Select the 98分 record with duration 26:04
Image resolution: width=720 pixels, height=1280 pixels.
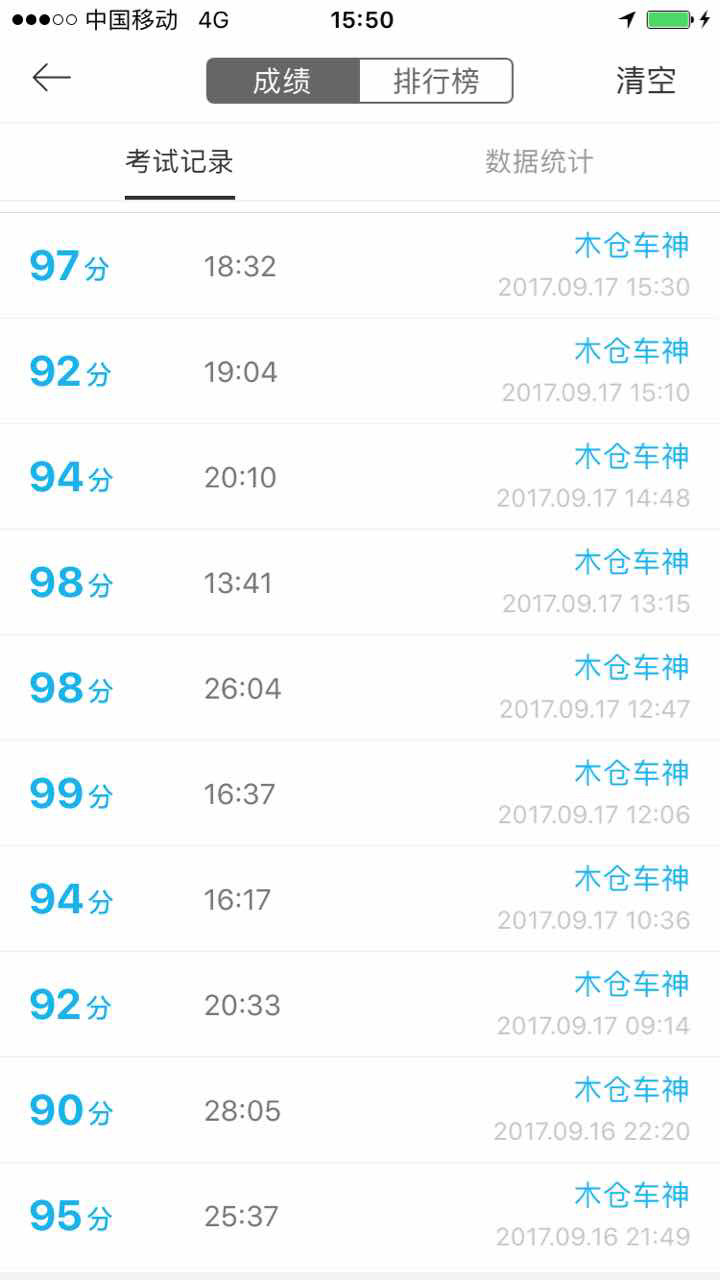pyautogui.click(x=360, y=687)
